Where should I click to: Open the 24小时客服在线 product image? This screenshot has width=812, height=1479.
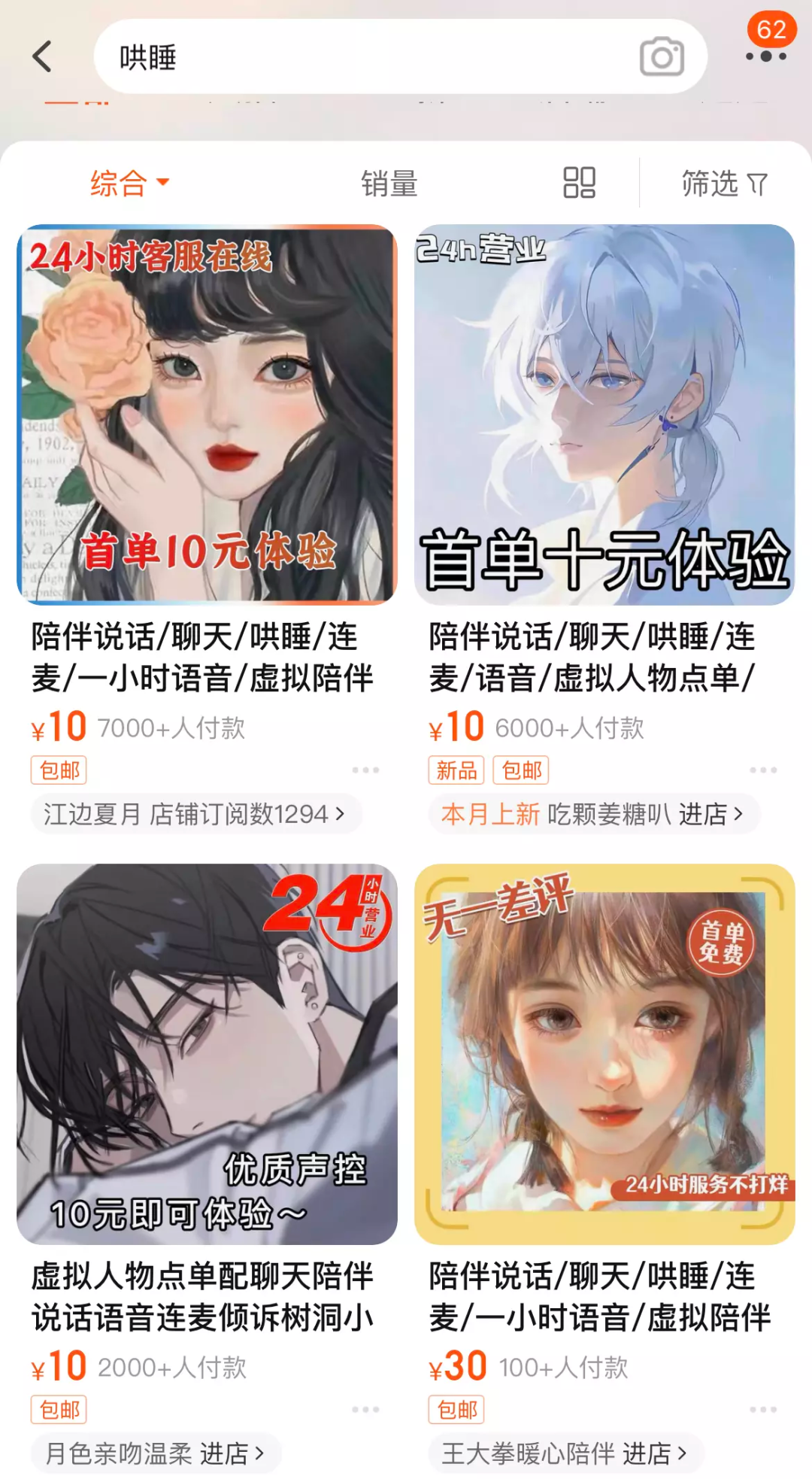pyautogui.click(x=207, y=415)
